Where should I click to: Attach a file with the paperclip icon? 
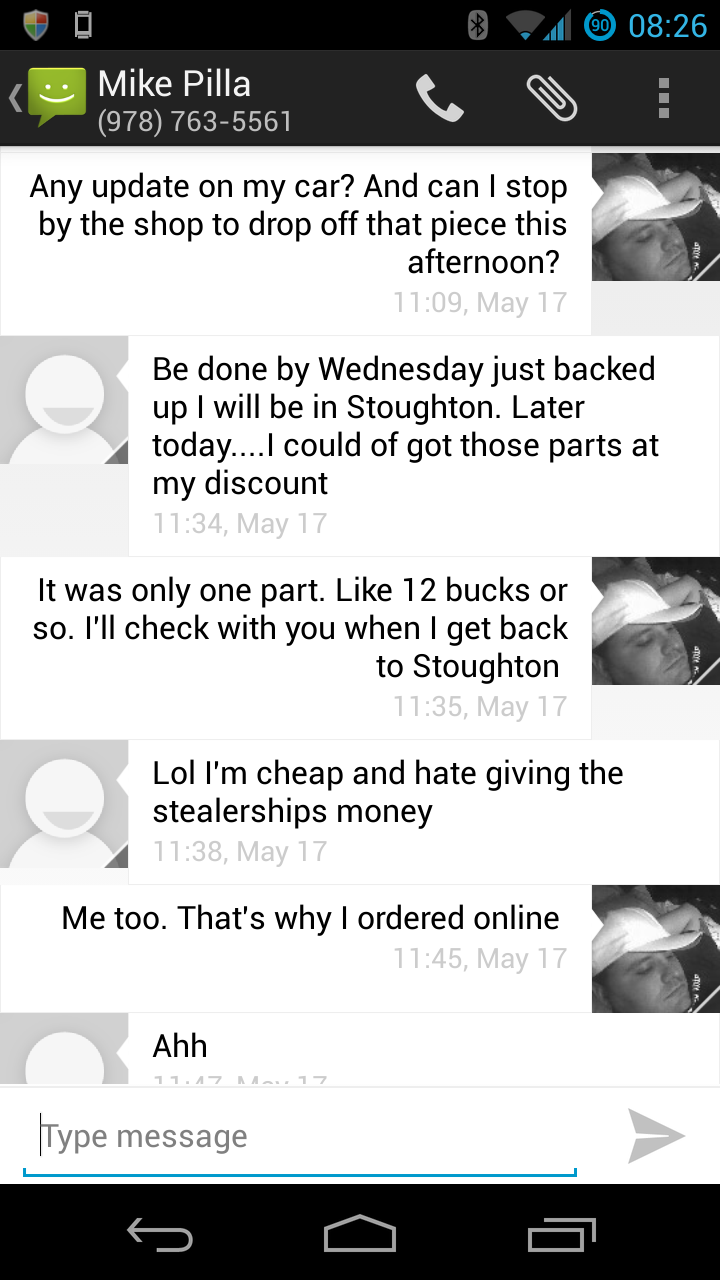click(x=552, y=98)
